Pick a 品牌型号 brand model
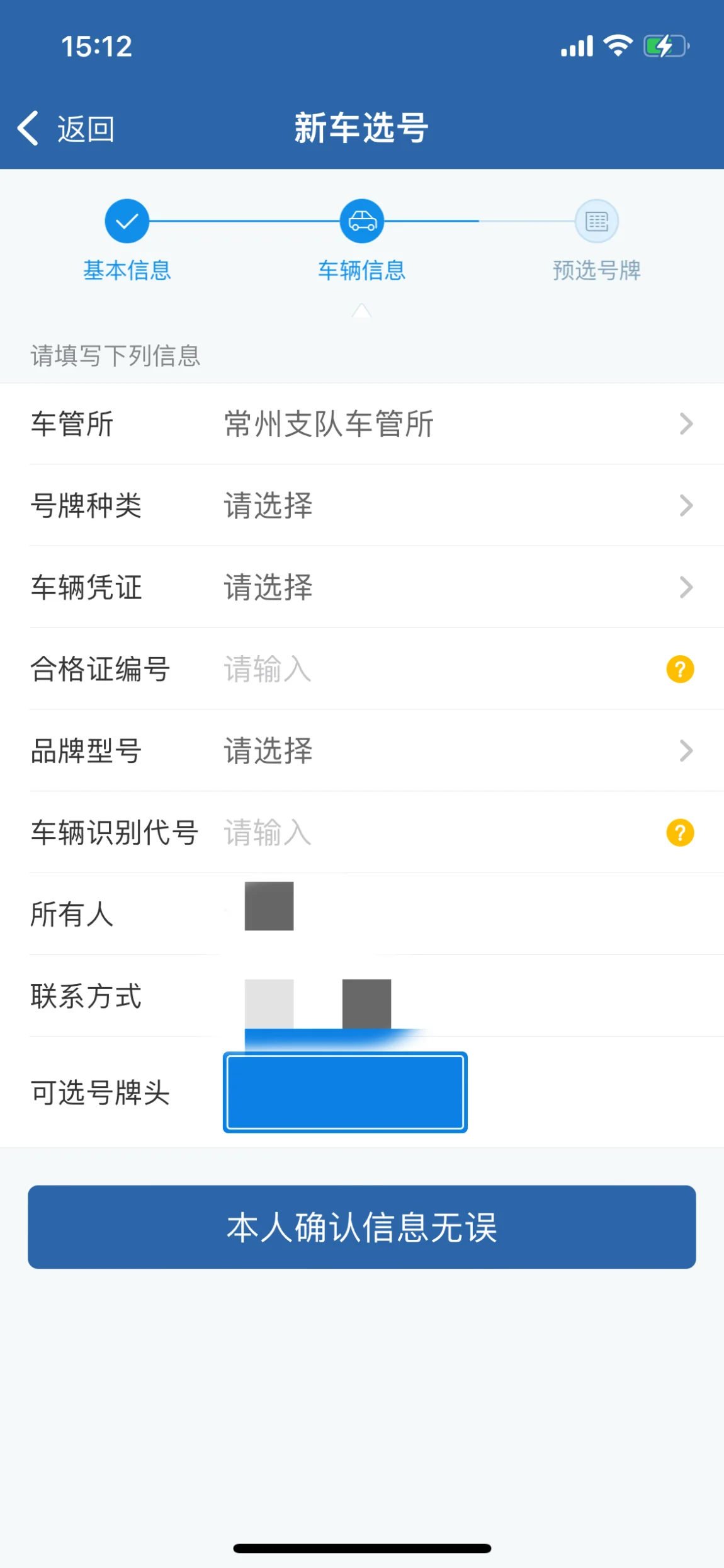Viewport: 724px width, 1568px height. (362, 751)
